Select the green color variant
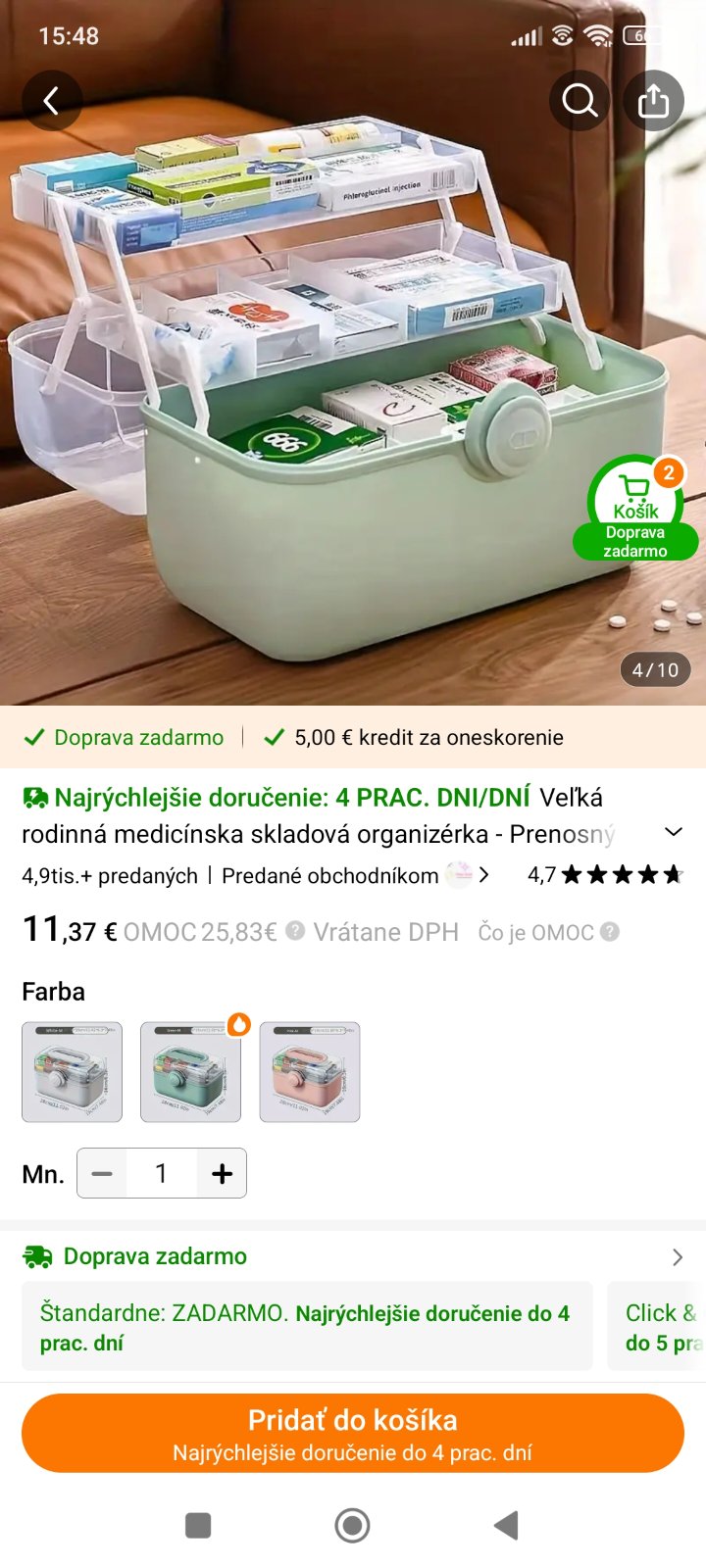The width and height of the screenshot is (706, 1568). click(x=191, y=1072)
